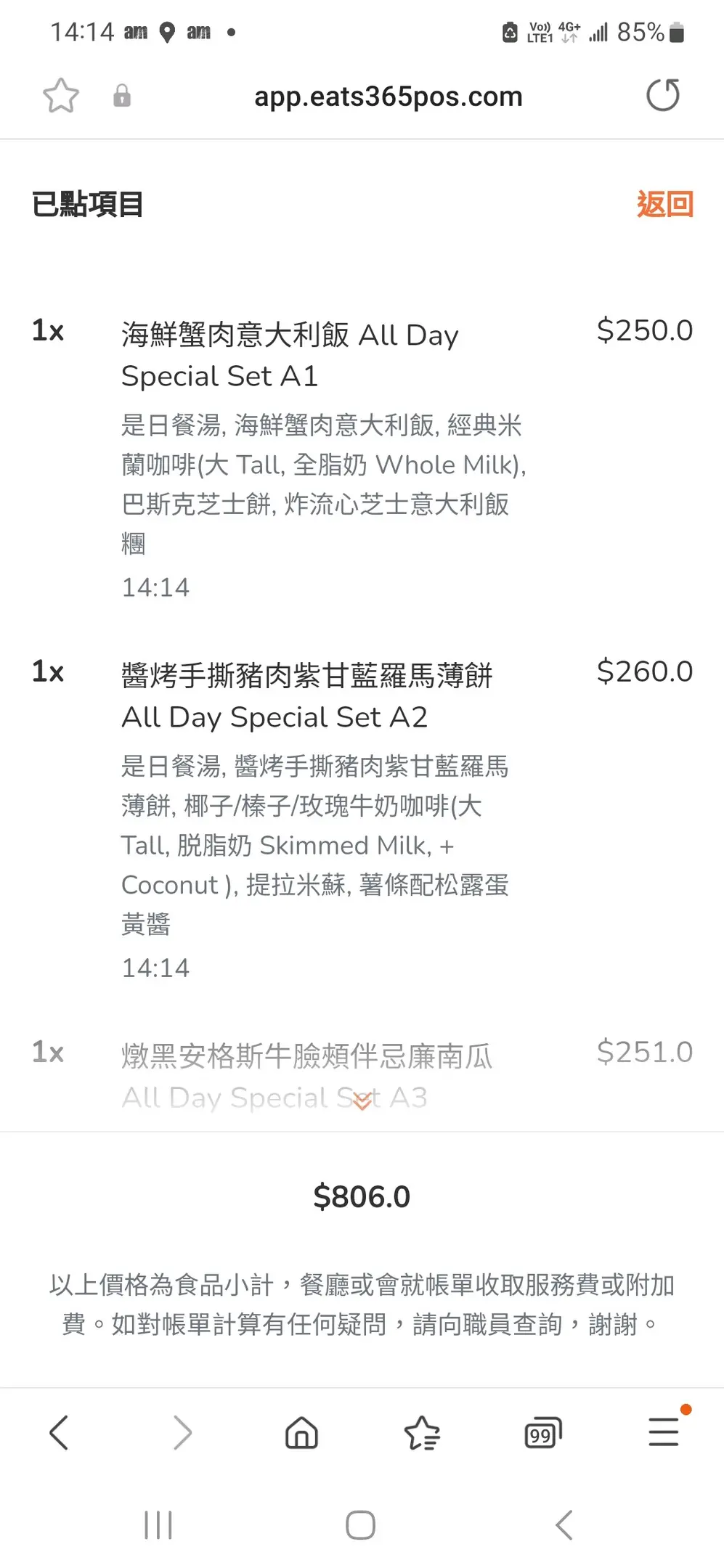Image resolution: width=724 pixels, height=1568 pixels.
Task: Bookmark this page with the star icon
Action: coord(61,96)
